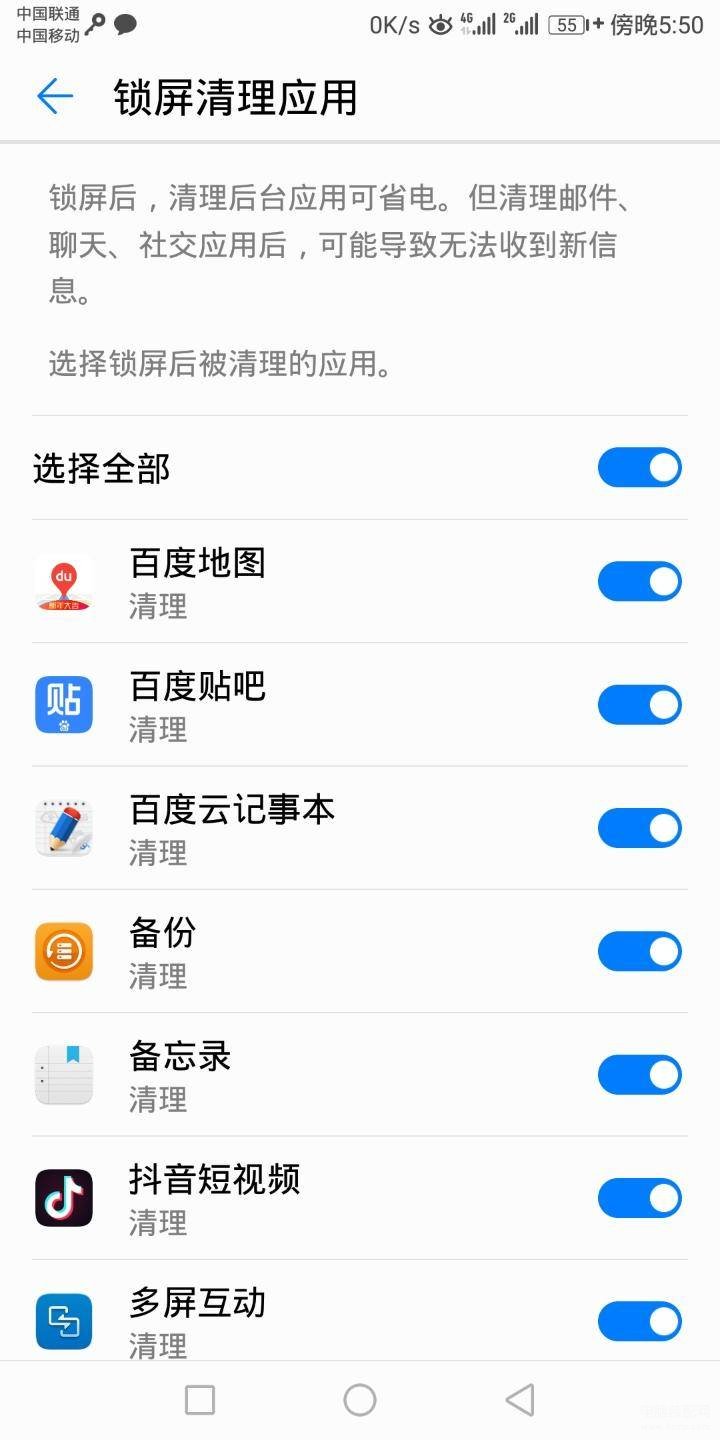Toggle the 多屏互动 switch
This screenshot has height=1440, width=720.
(x=639, y=1321)
